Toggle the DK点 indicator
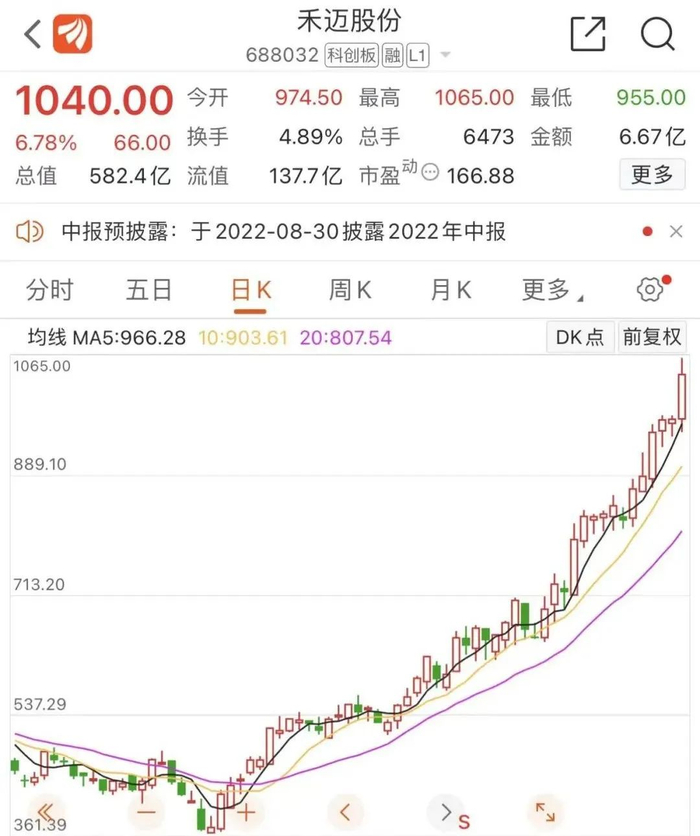Screen dimensions: 700x836 tap(580, 337)
